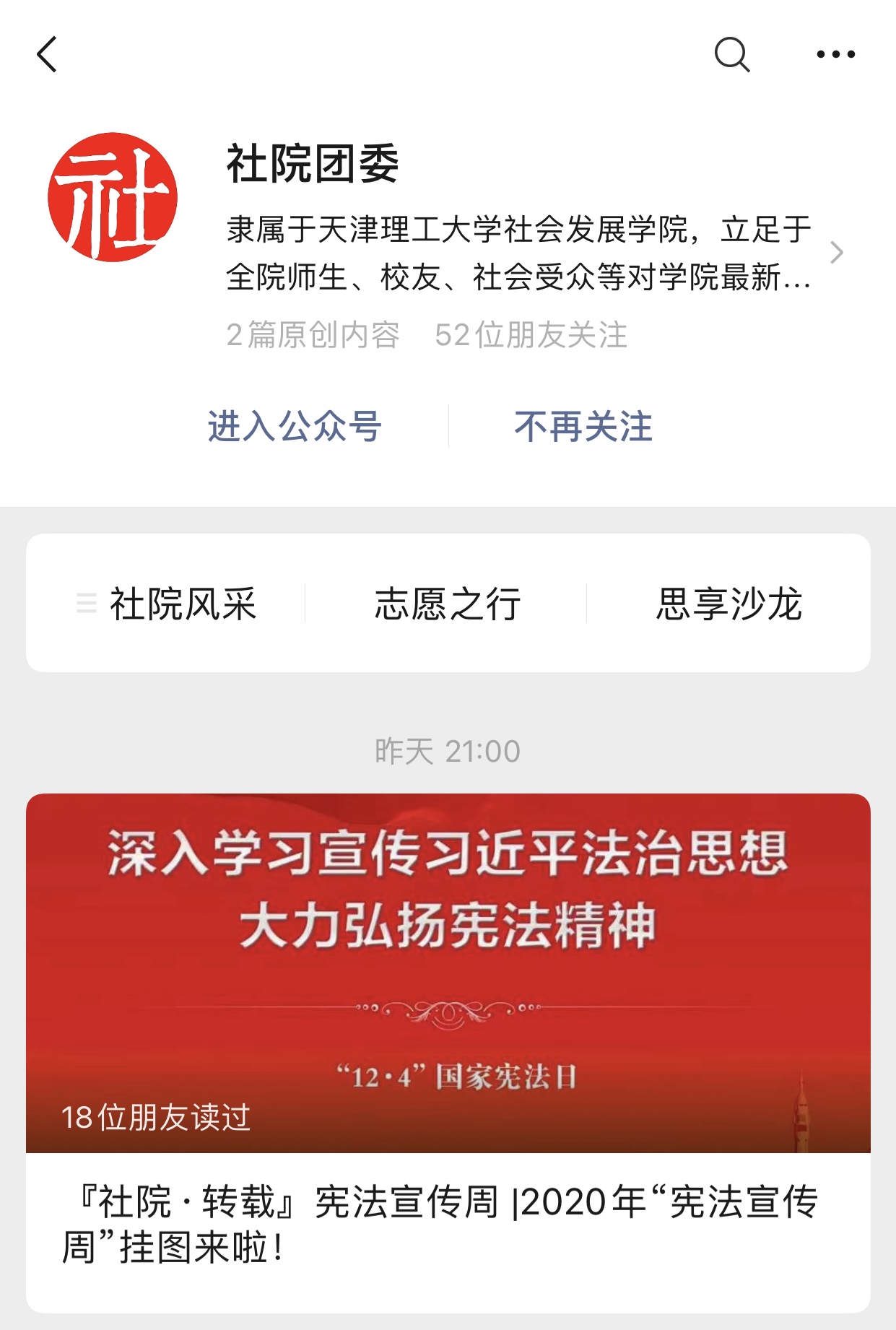Open the three-dot overflow menu
The height and width of the screenshot is (1330, 896).
pyautogui.click(x=835, y=55)
